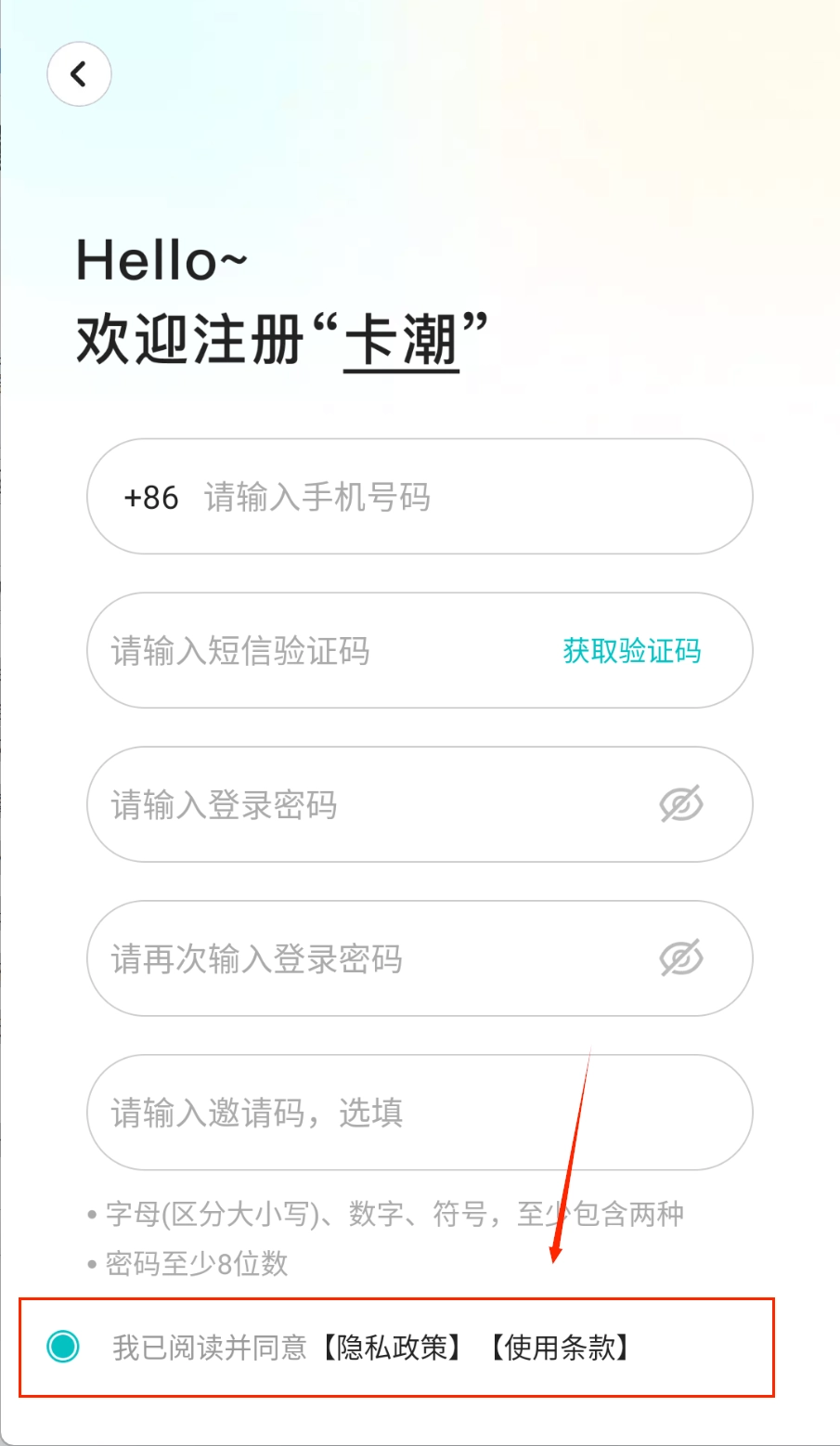Reveal the re-entered password via eye icon

click(x=681, y=958)
